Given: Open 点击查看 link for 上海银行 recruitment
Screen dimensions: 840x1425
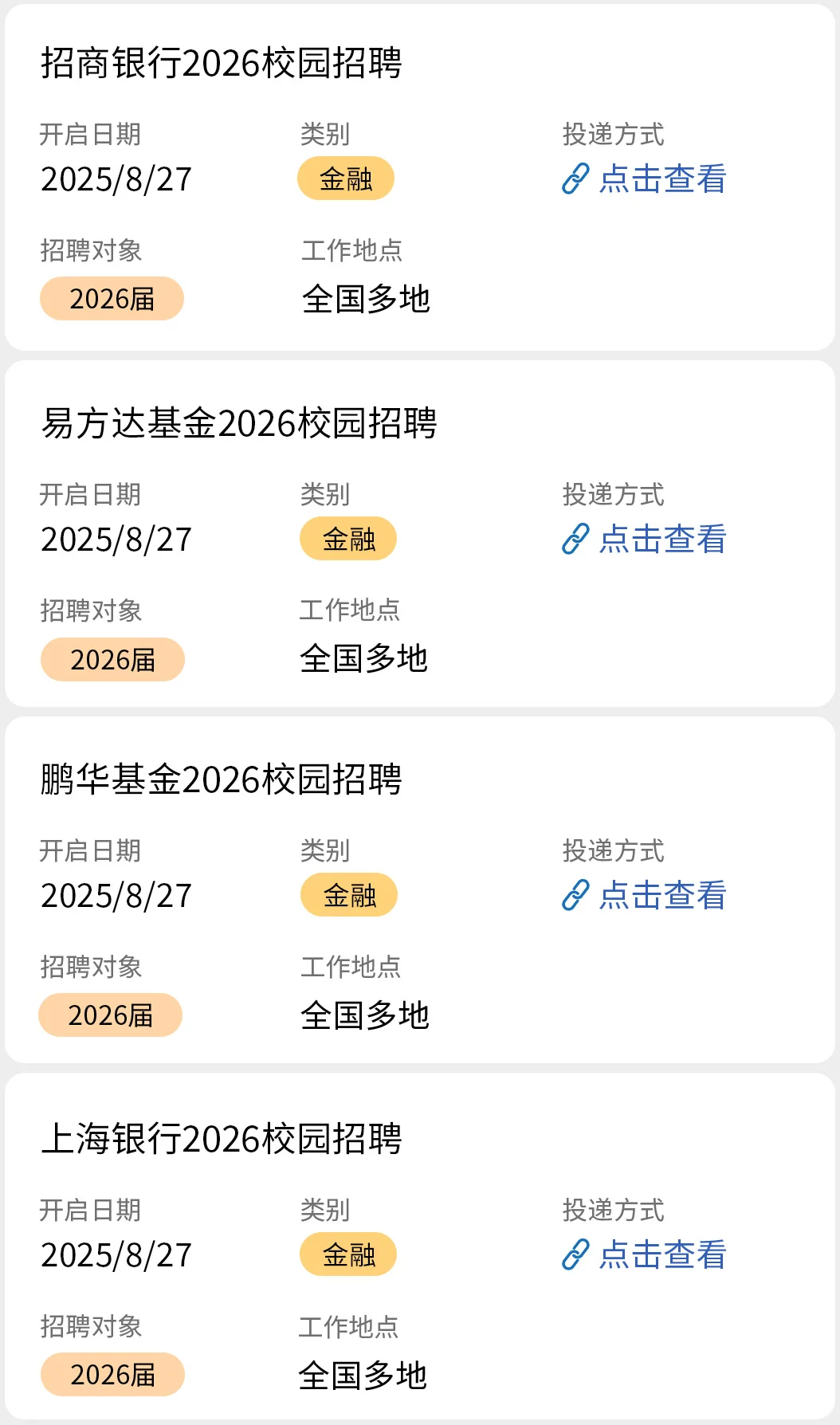Looking at the screenshot, I should click(646, 1255).
